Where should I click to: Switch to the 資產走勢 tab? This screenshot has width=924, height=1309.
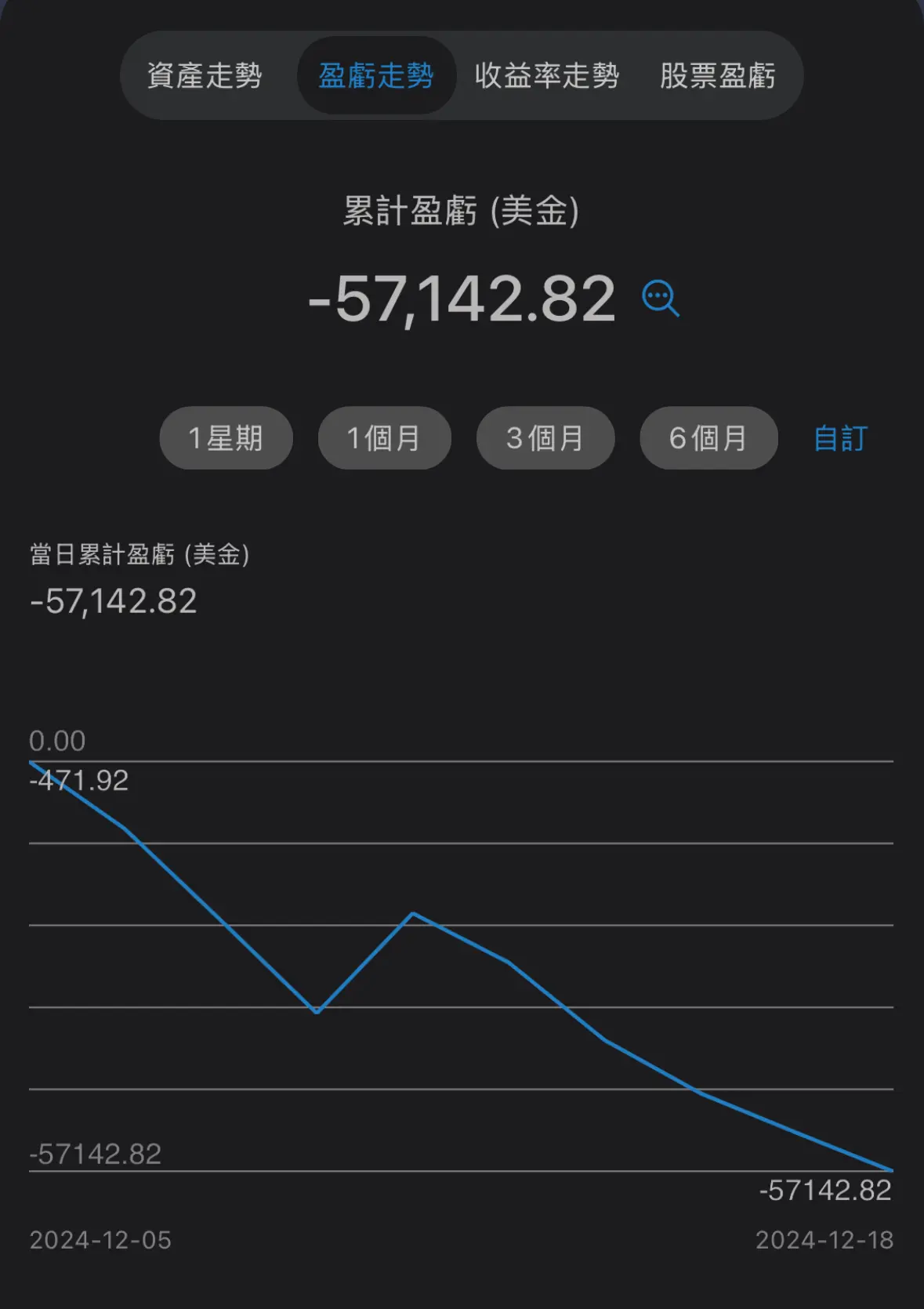pos(203,75)
